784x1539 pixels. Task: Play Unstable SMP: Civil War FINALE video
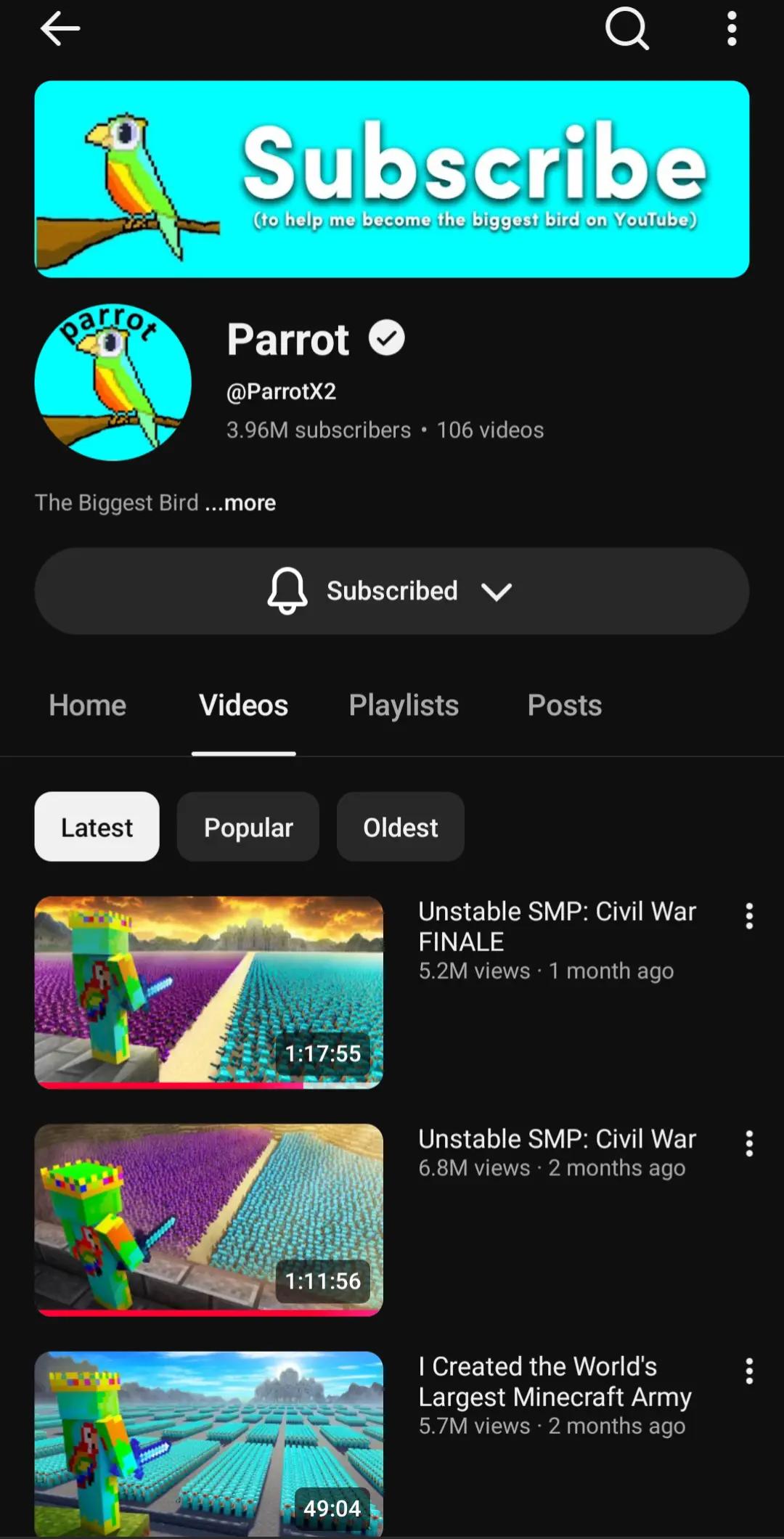tap(209, 992)
